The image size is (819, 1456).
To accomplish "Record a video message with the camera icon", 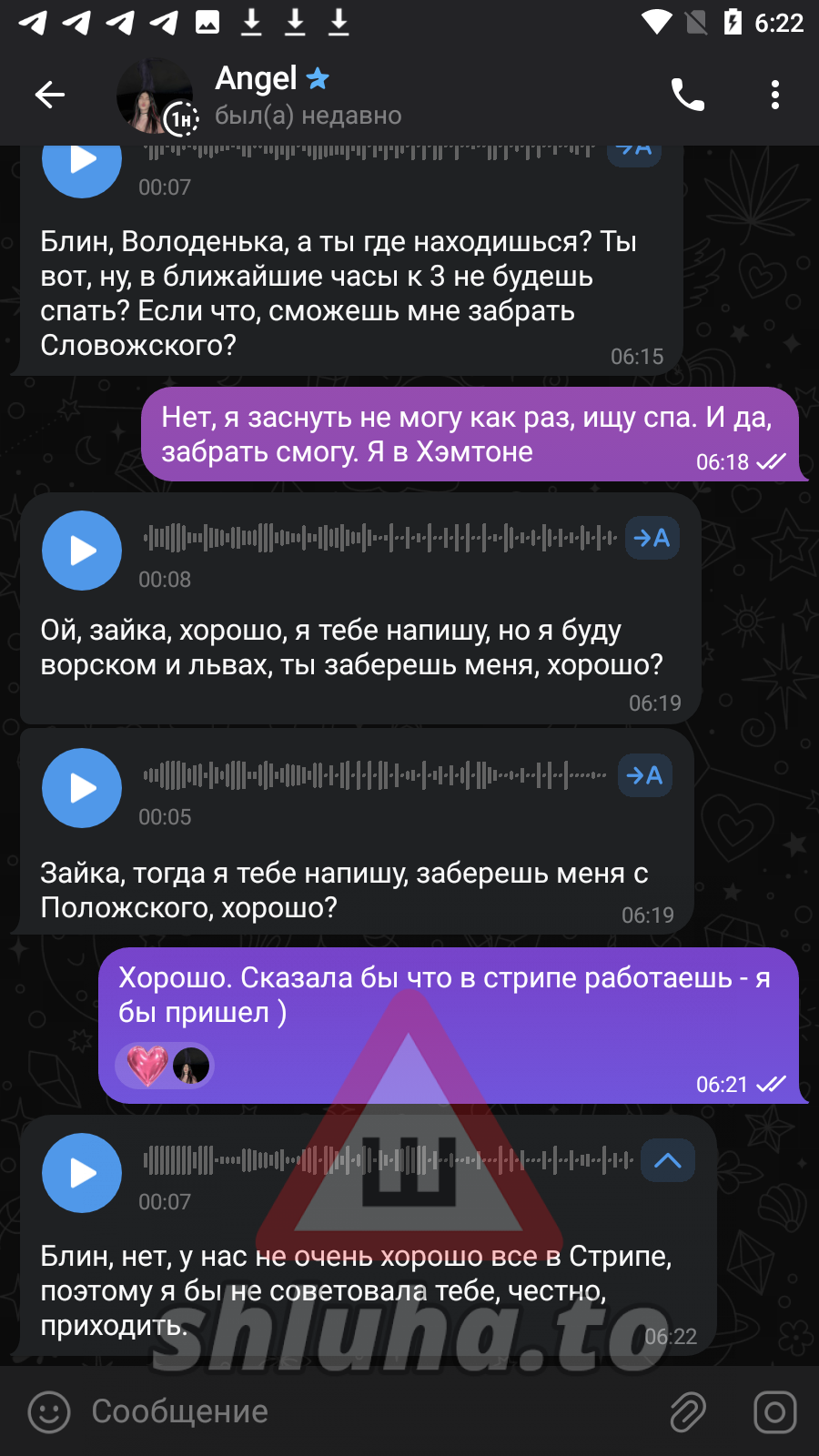I will (x=774, y=1412).
